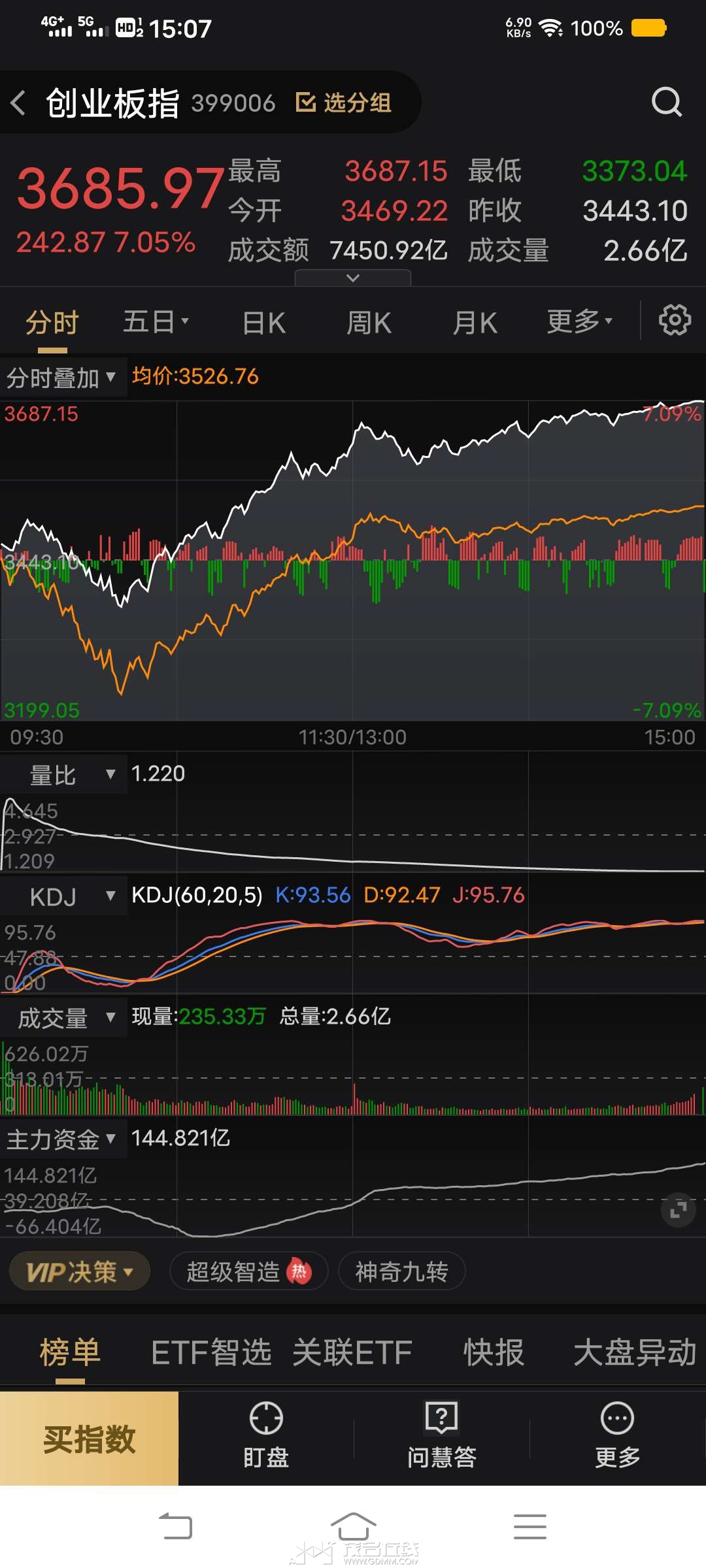Open chart settings gear icon
Screen dimensions: 706x1568
click(675, 320)
